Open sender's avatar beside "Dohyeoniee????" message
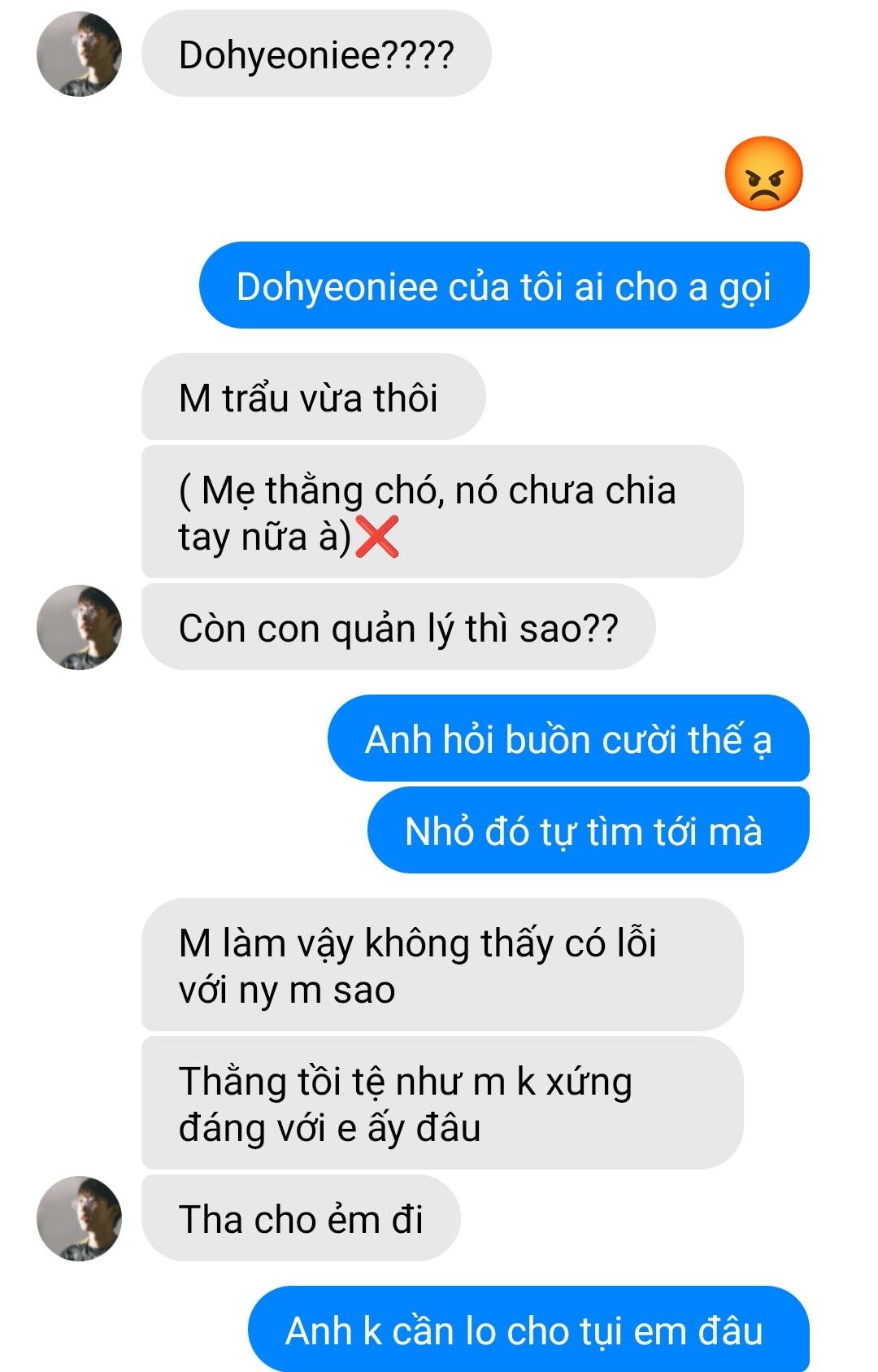This screenshot has height=1372, width=878. [x=79, y=54]
